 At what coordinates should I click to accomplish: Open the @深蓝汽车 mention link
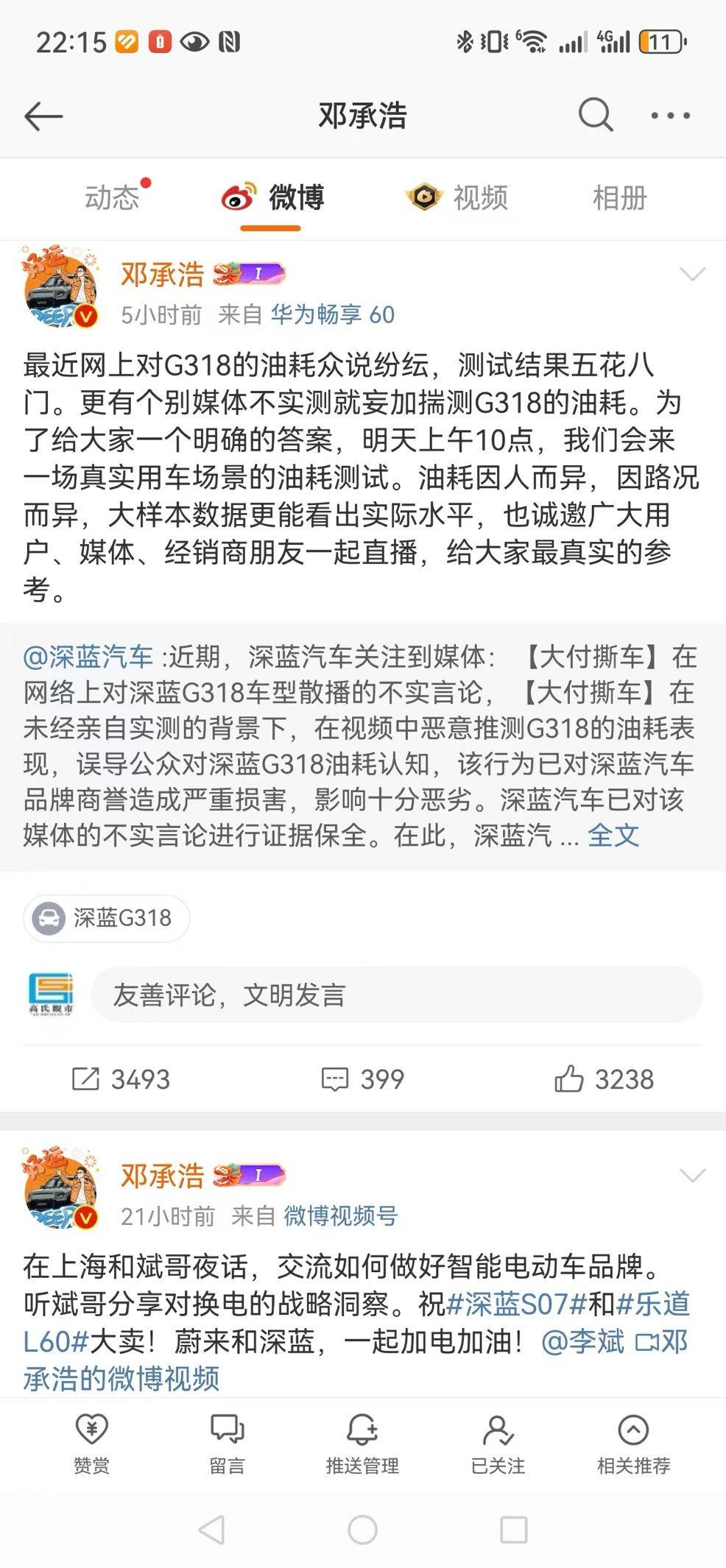[88, 656]
